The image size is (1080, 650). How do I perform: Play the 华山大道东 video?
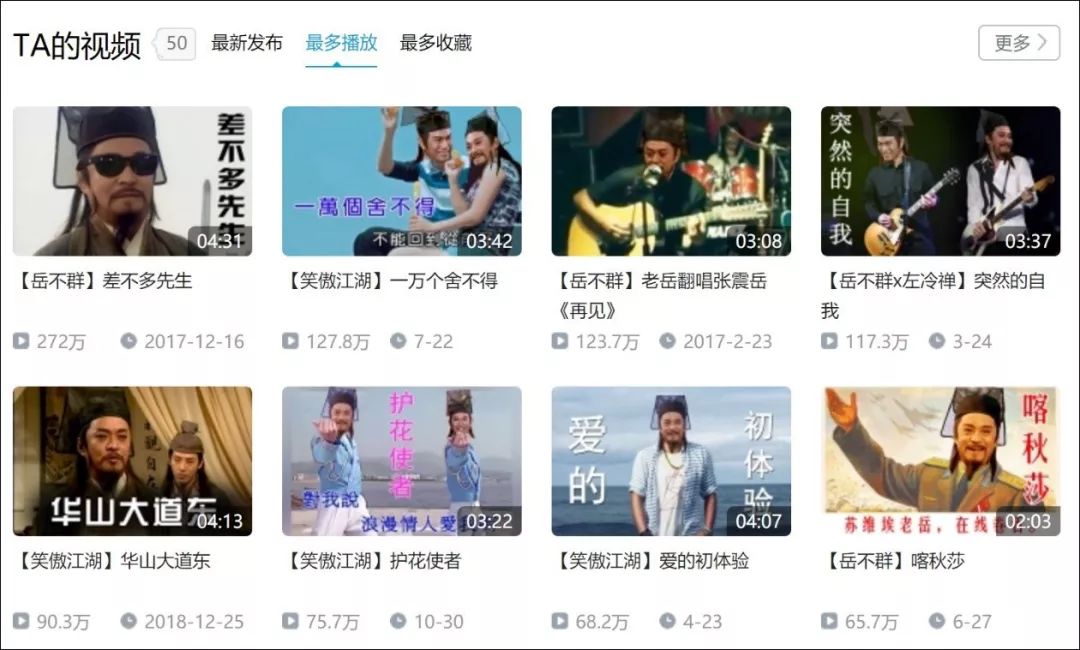coord(132,461)
